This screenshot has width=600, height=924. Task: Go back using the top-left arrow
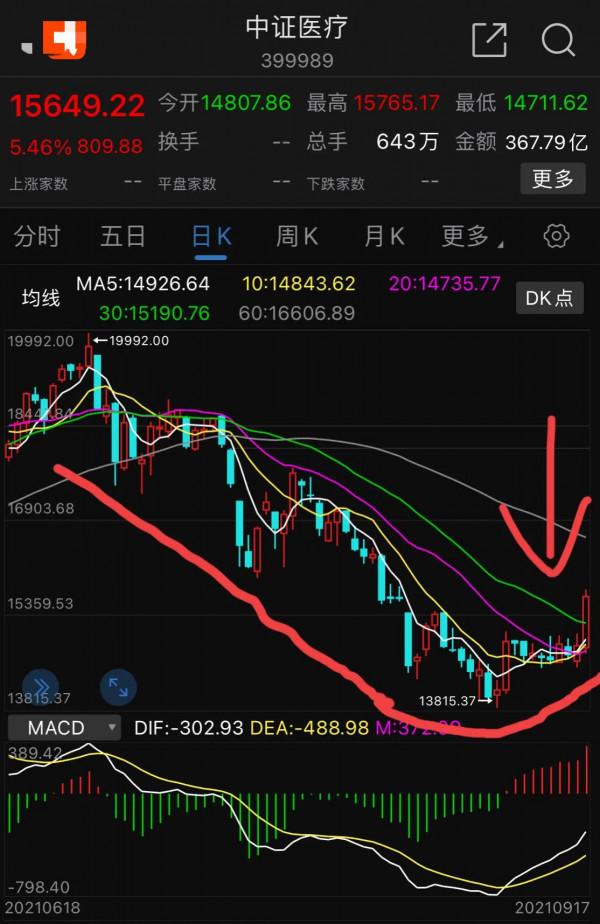(26, 46)
